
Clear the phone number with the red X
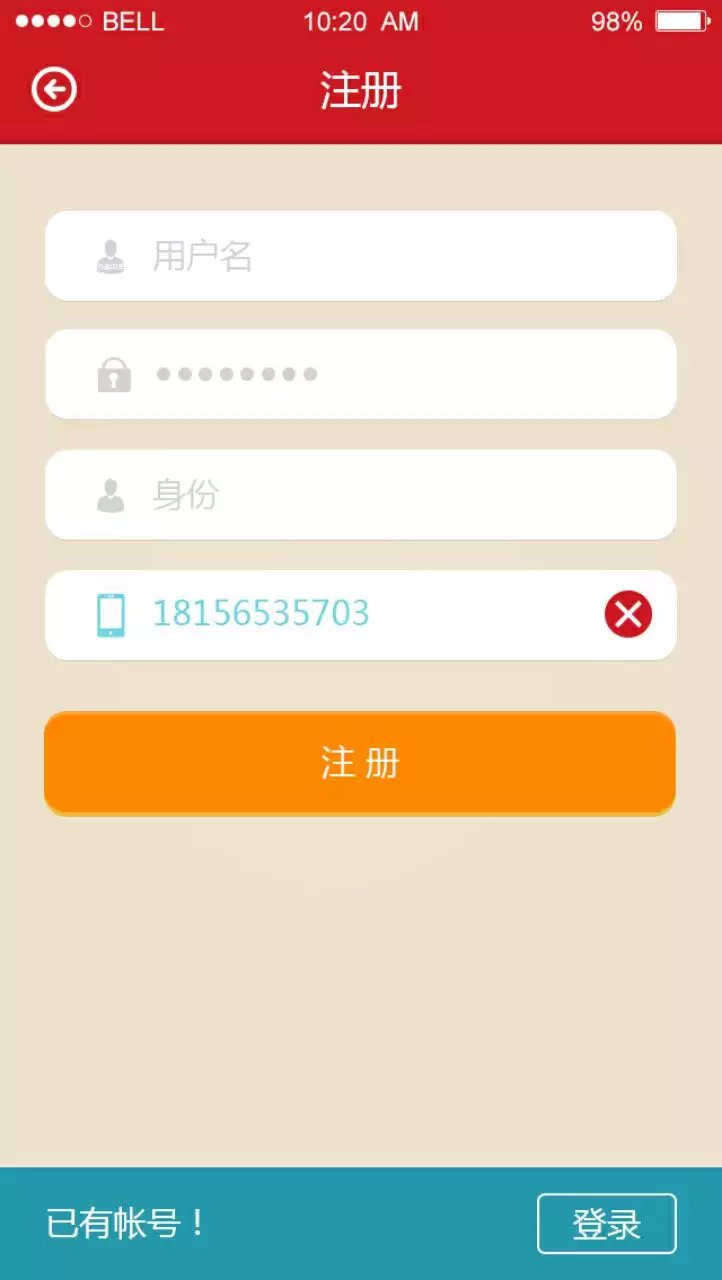coord(628,614)
